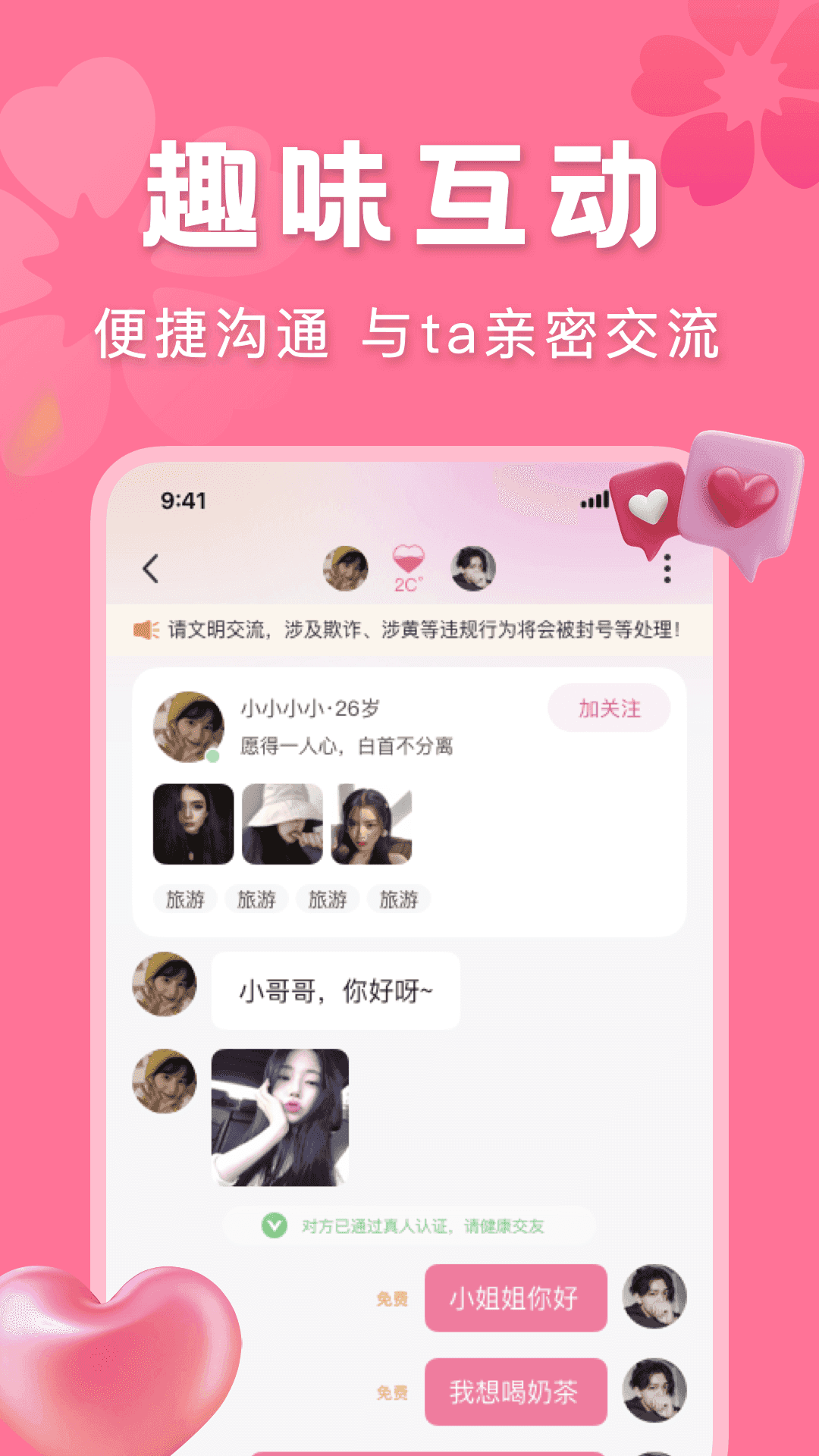Tap the 免费 label beside 小姐姐你好
819x1456 pixels.
(x=394, y=1298)
